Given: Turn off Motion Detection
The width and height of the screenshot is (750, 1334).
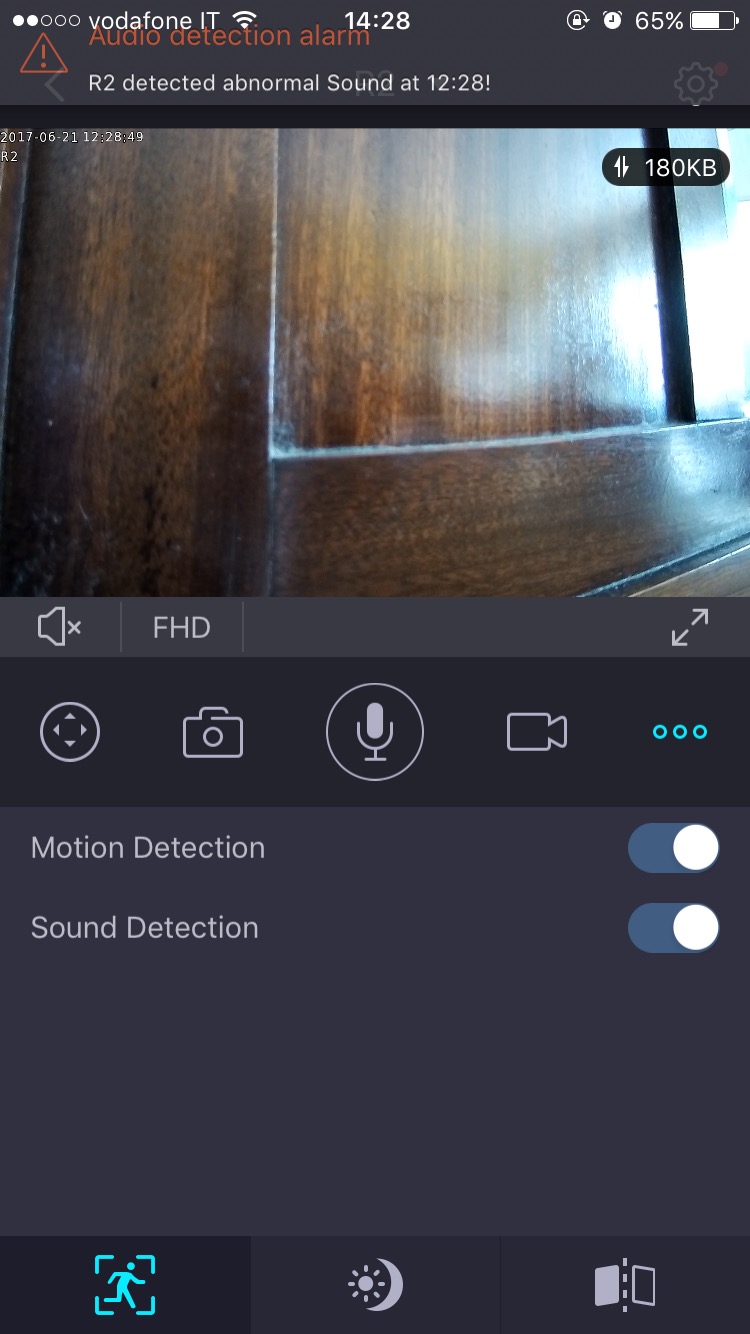Looking at the screenshot, I should 673,849.
